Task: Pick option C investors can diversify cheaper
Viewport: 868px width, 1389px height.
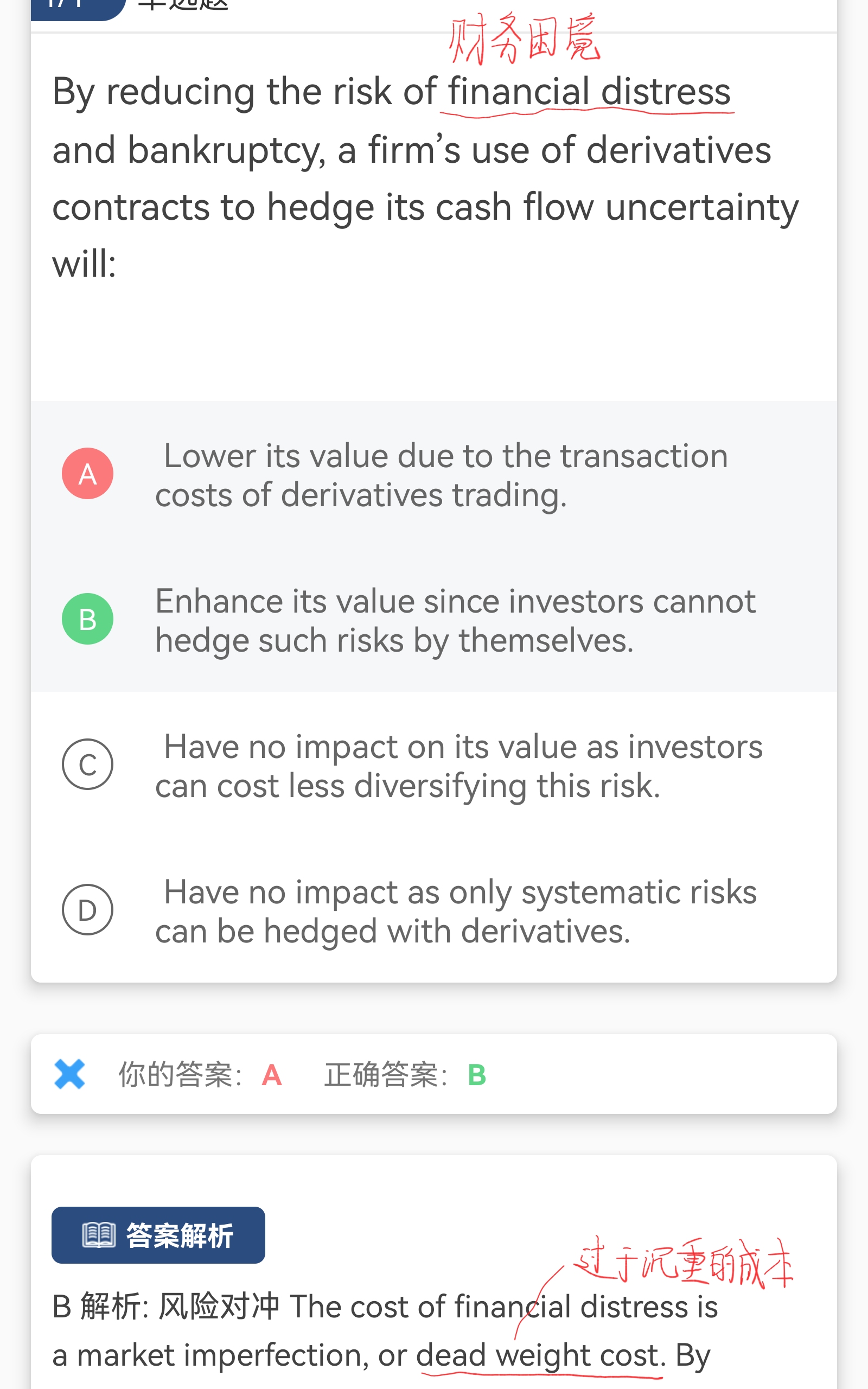Action: (x=87, y=764)
